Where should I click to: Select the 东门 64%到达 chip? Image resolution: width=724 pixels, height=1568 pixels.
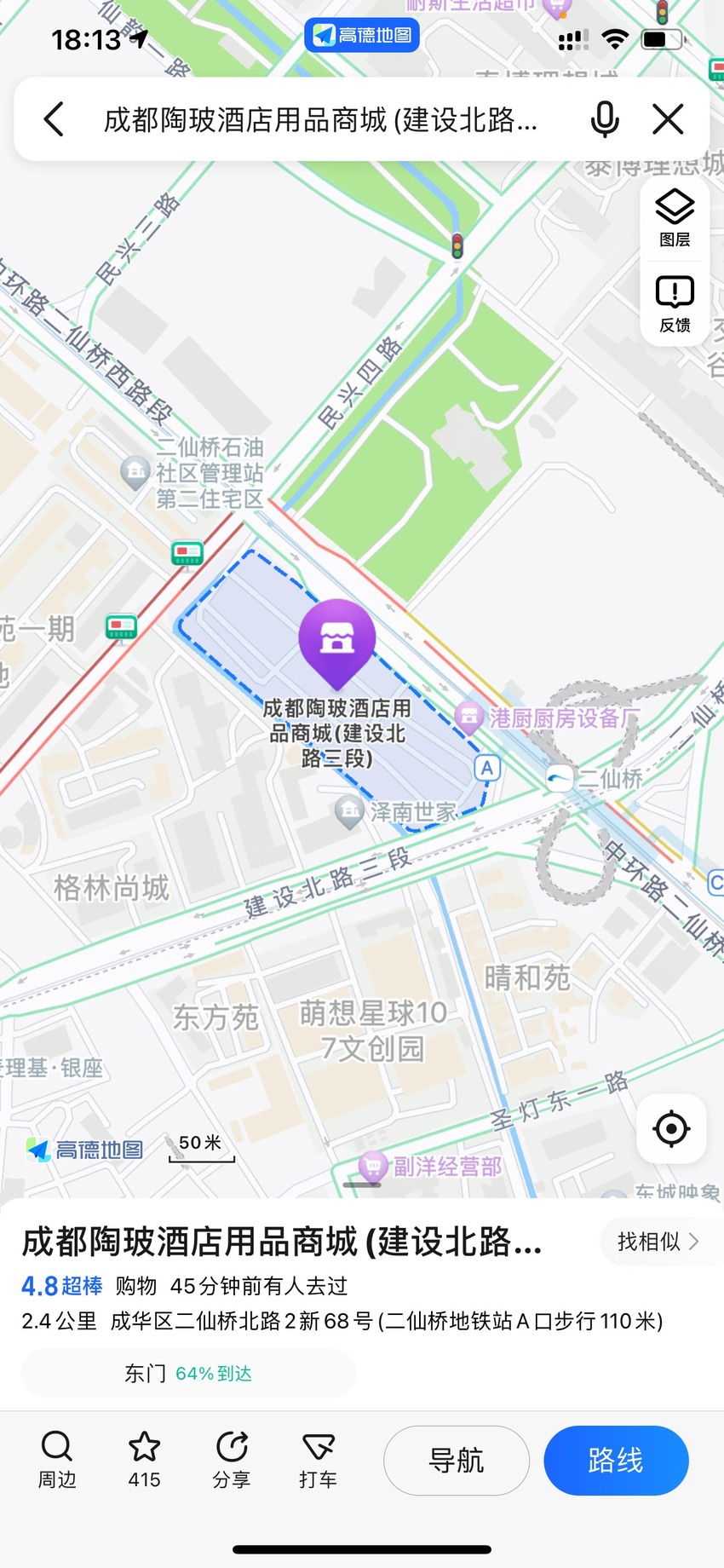(x=188, y=1374)
